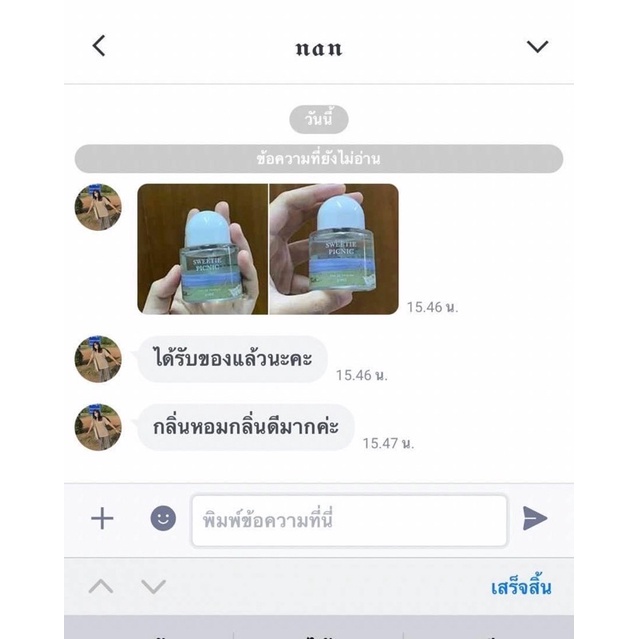Open the second Sweetie Picnic photo
Viewport: 639px width, 639px height.
click(x=334, y=249)
